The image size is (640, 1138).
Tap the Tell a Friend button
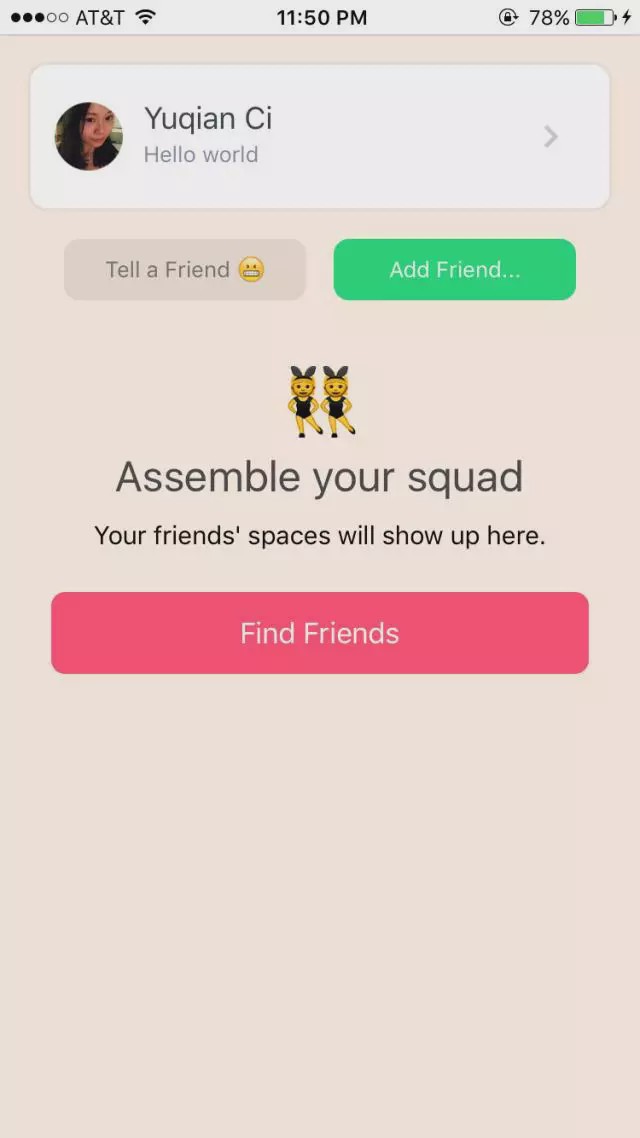click(185, 270)
